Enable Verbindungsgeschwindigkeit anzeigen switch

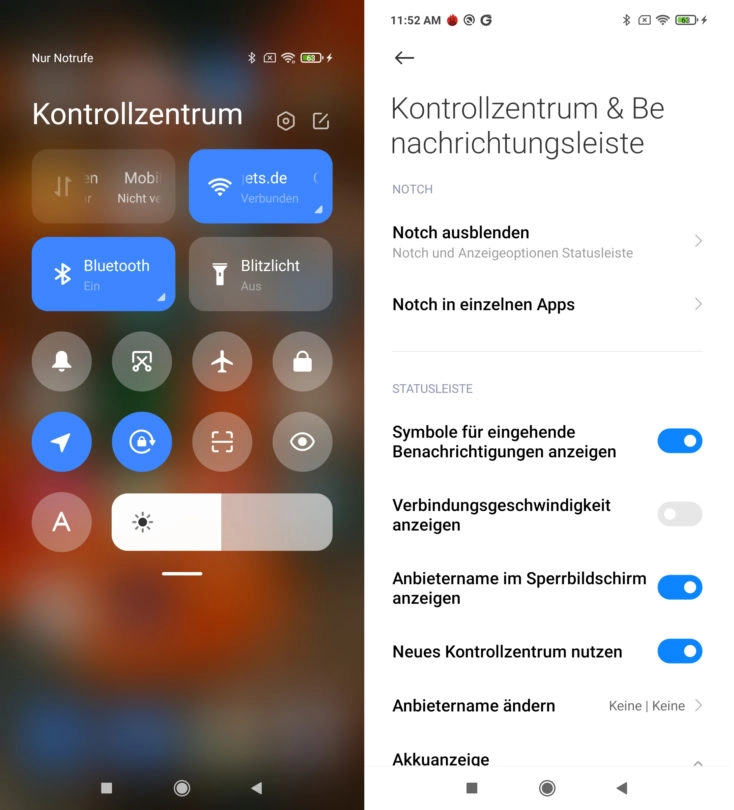click(x=679, y=514)
